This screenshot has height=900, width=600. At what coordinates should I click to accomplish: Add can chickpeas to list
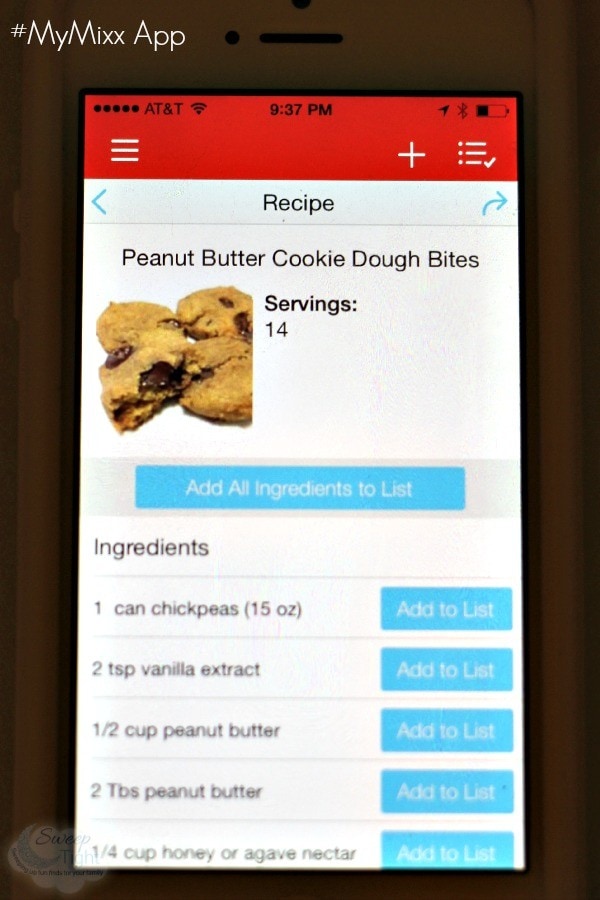pyautogui.click(x=446, y=609)
